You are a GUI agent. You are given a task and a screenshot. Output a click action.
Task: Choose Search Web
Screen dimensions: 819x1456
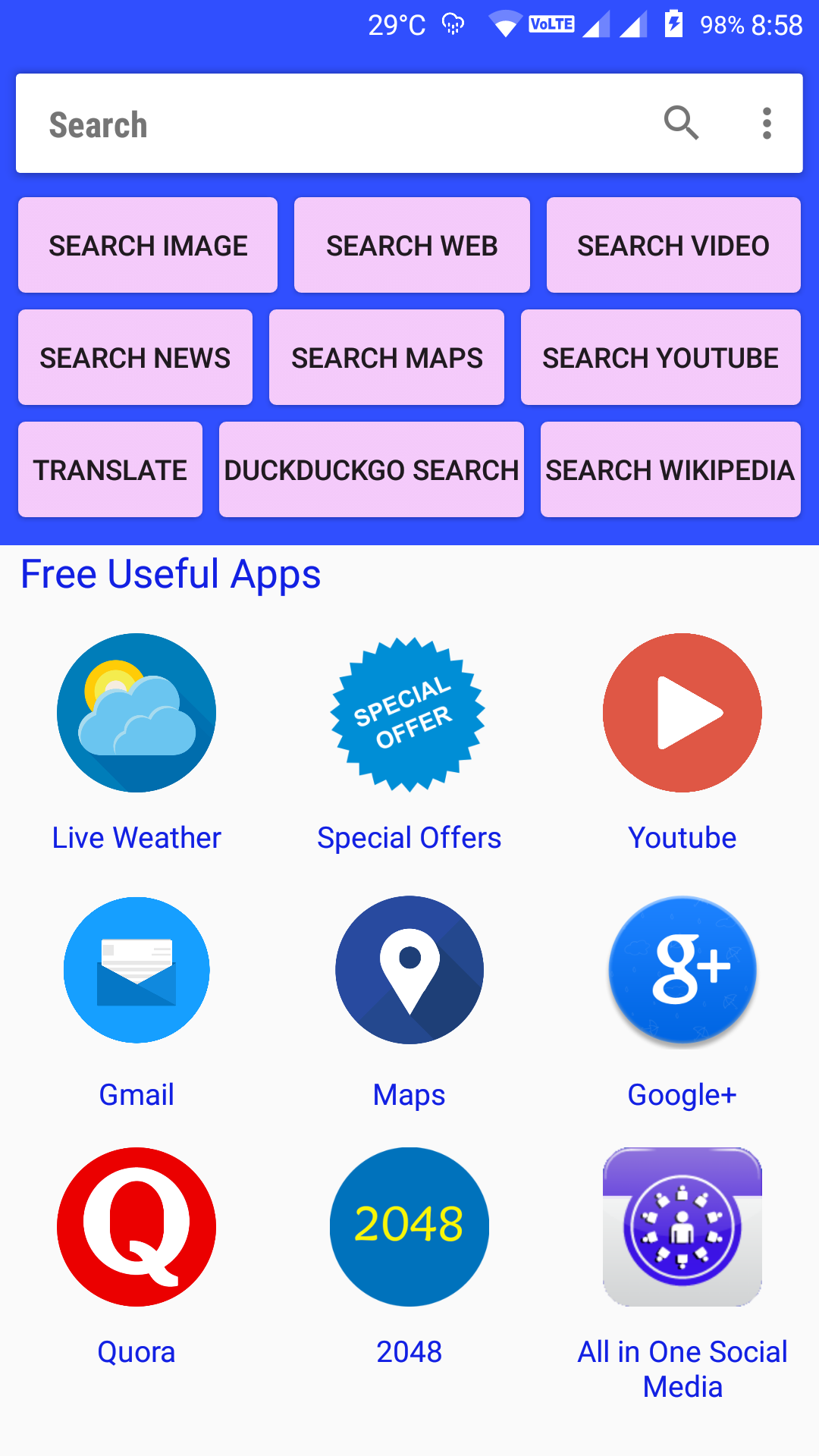tap(412, 246)
